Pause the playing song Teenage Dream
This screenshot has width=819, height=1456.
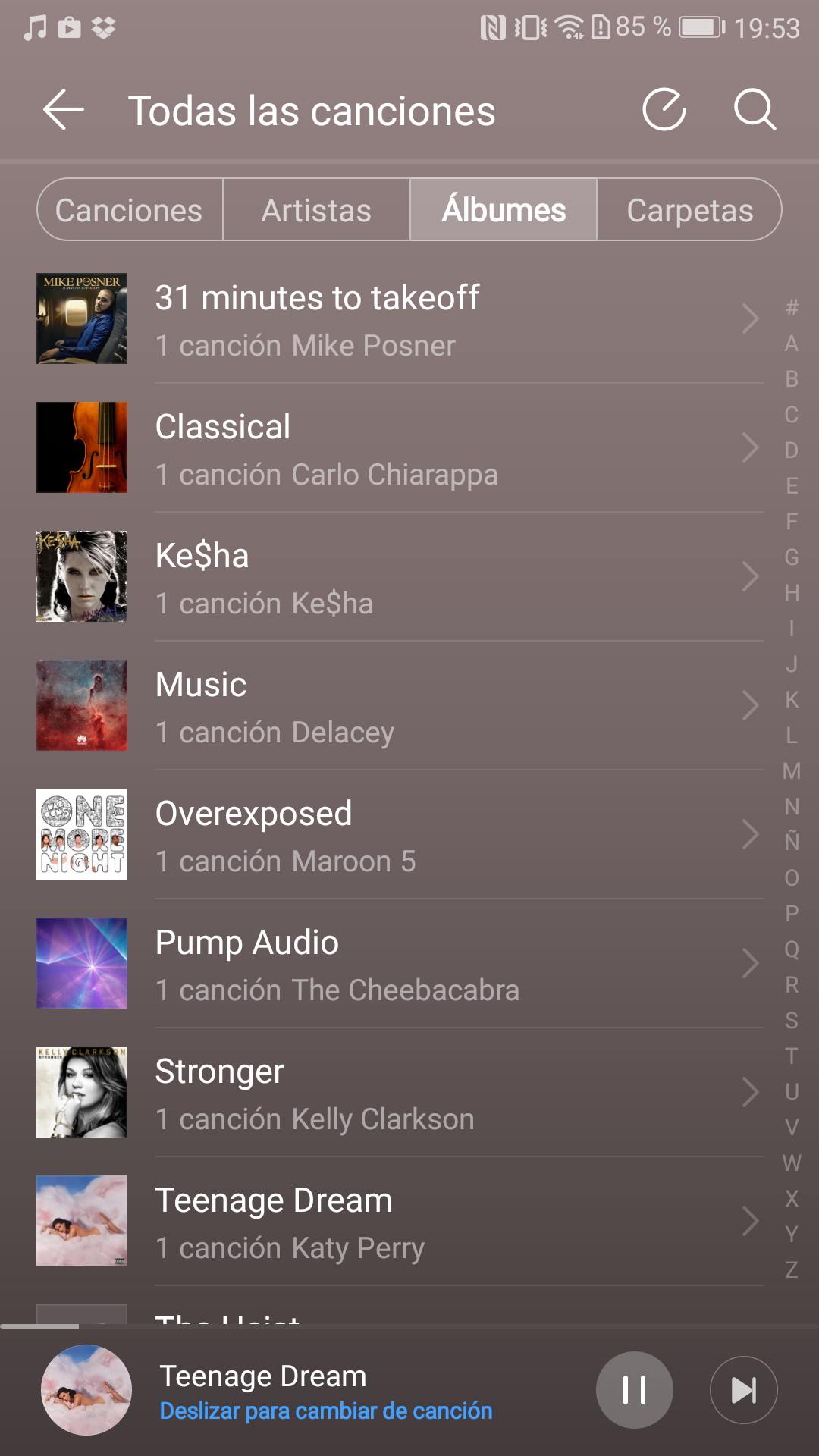pyautogui.click(x=634, y=1390)
